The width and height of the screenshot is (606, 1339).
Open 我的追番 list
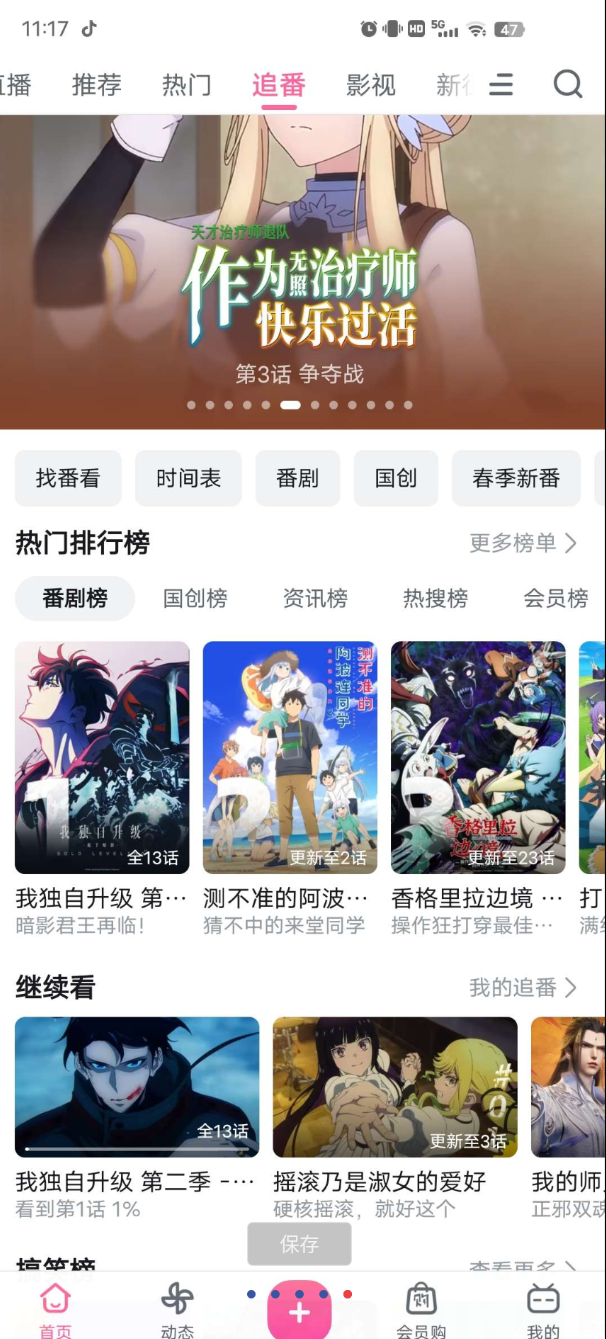pyautogui.click(x=523, y=988)
